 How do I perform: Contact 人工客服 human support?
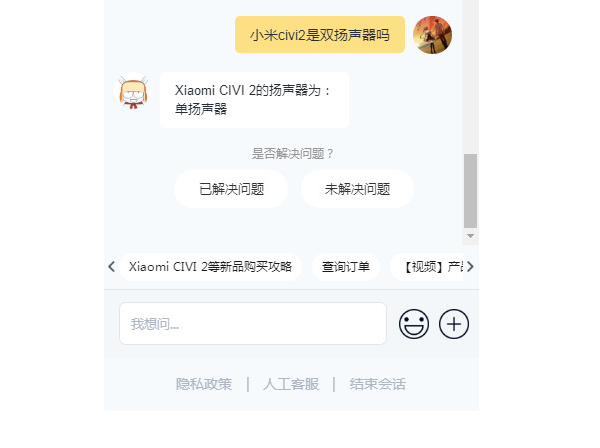click(x=291, y=384)
